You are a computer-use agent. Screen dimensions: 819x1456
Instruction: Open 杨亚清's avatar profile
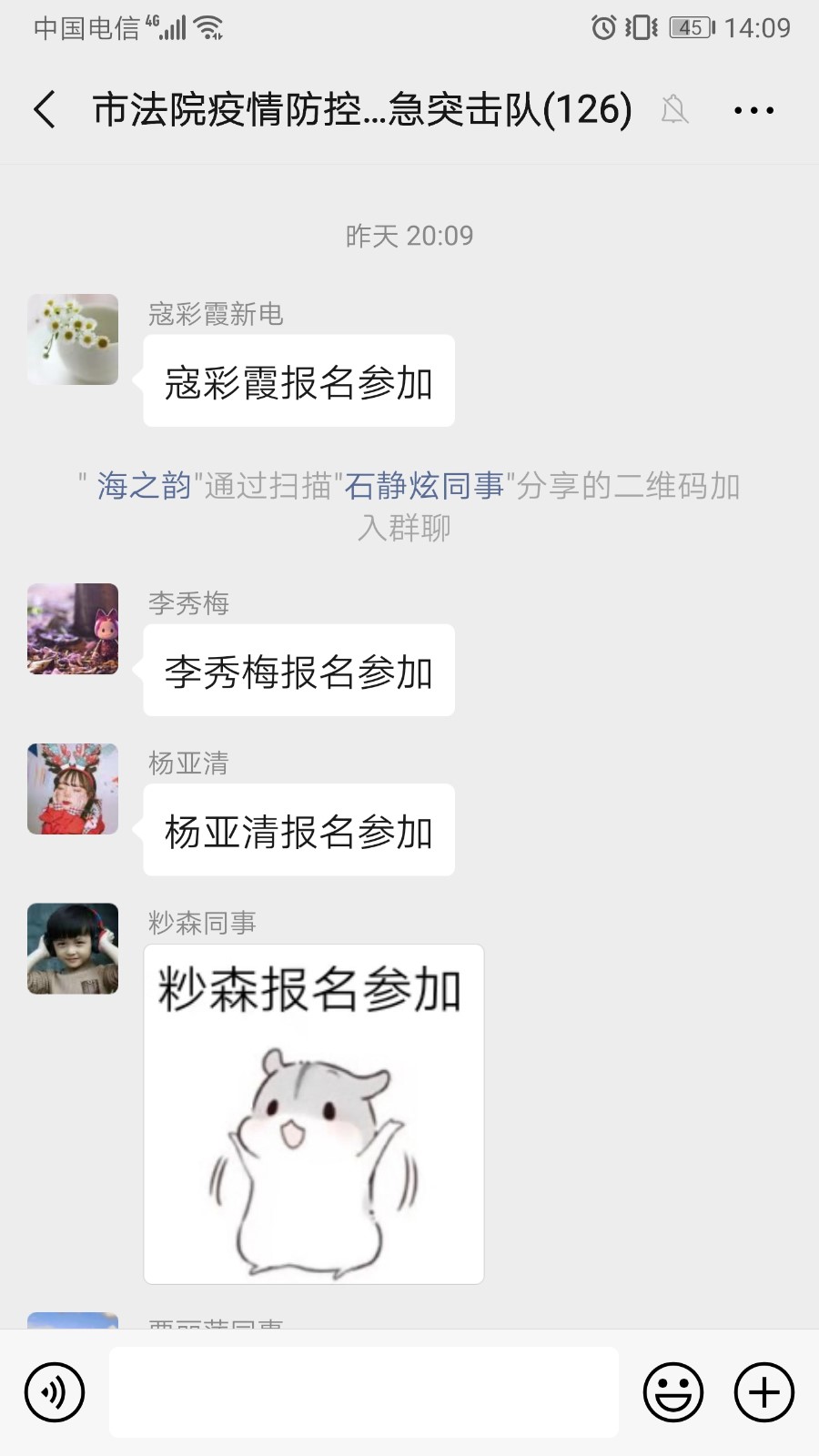(73, 789)
